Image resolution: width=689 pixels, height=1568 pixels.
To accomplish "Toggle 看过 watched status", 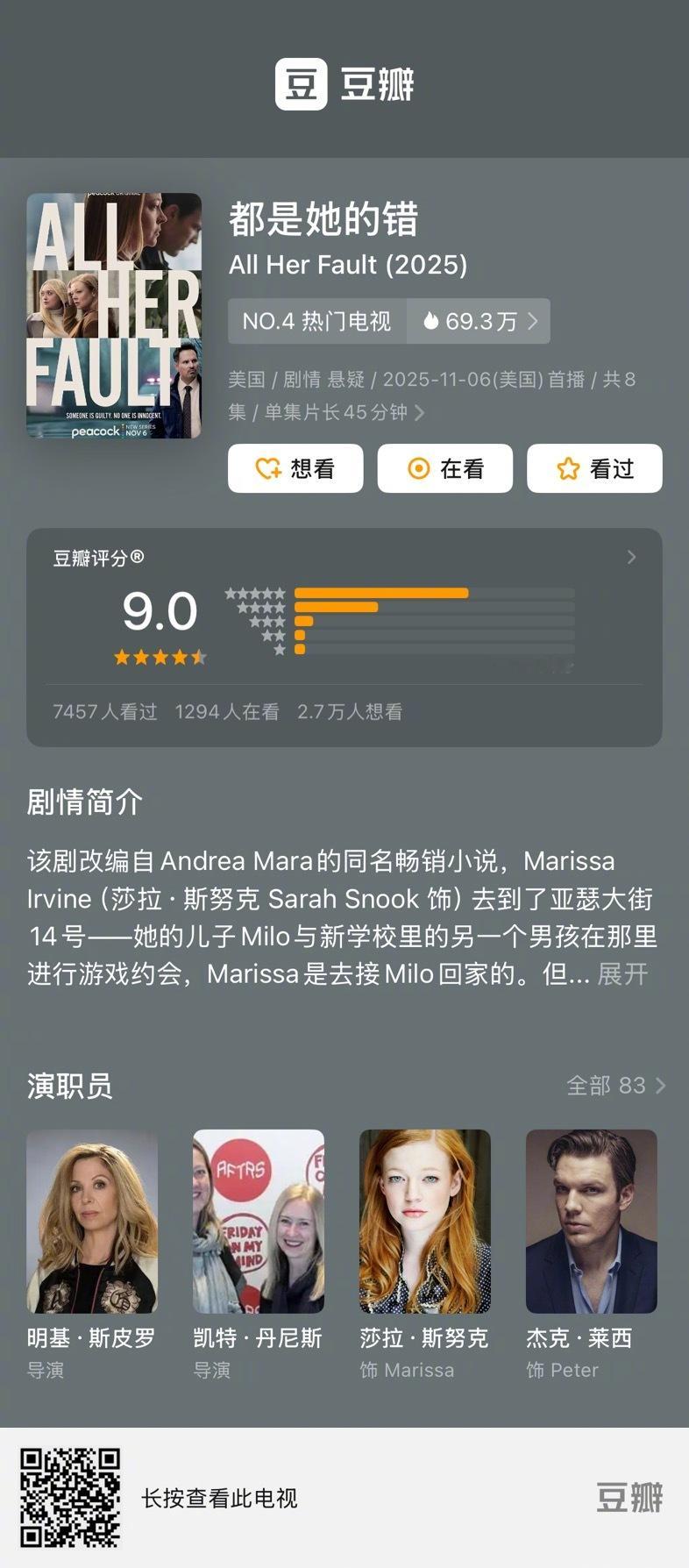I will tap(594, 468).
